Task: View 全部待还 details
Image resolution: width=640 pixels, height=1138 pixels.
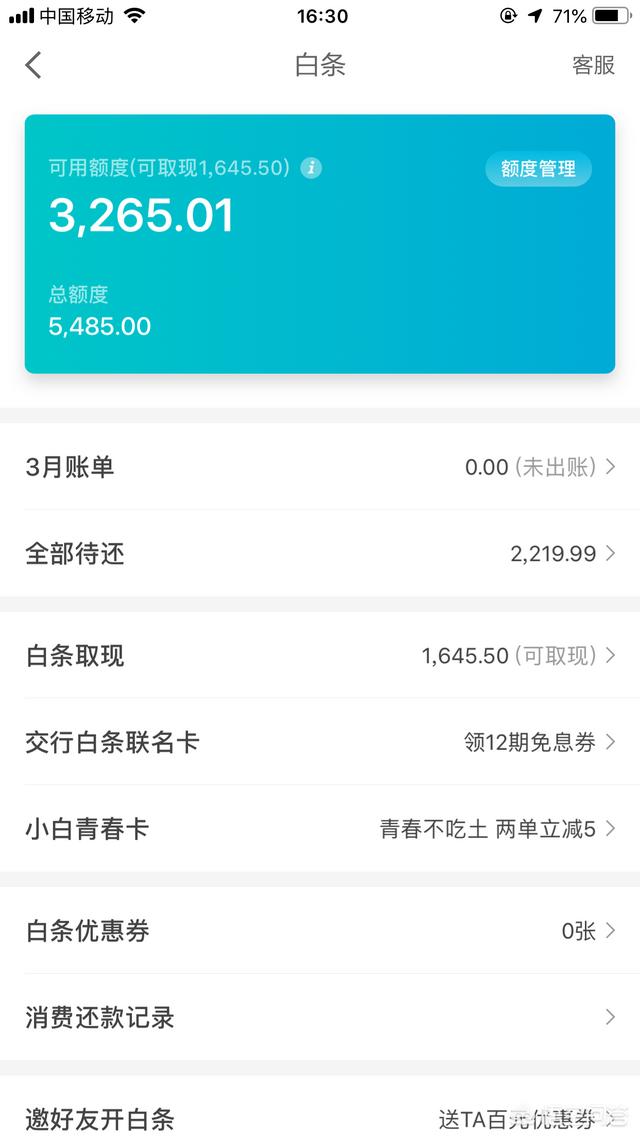Action: point(320,553)
